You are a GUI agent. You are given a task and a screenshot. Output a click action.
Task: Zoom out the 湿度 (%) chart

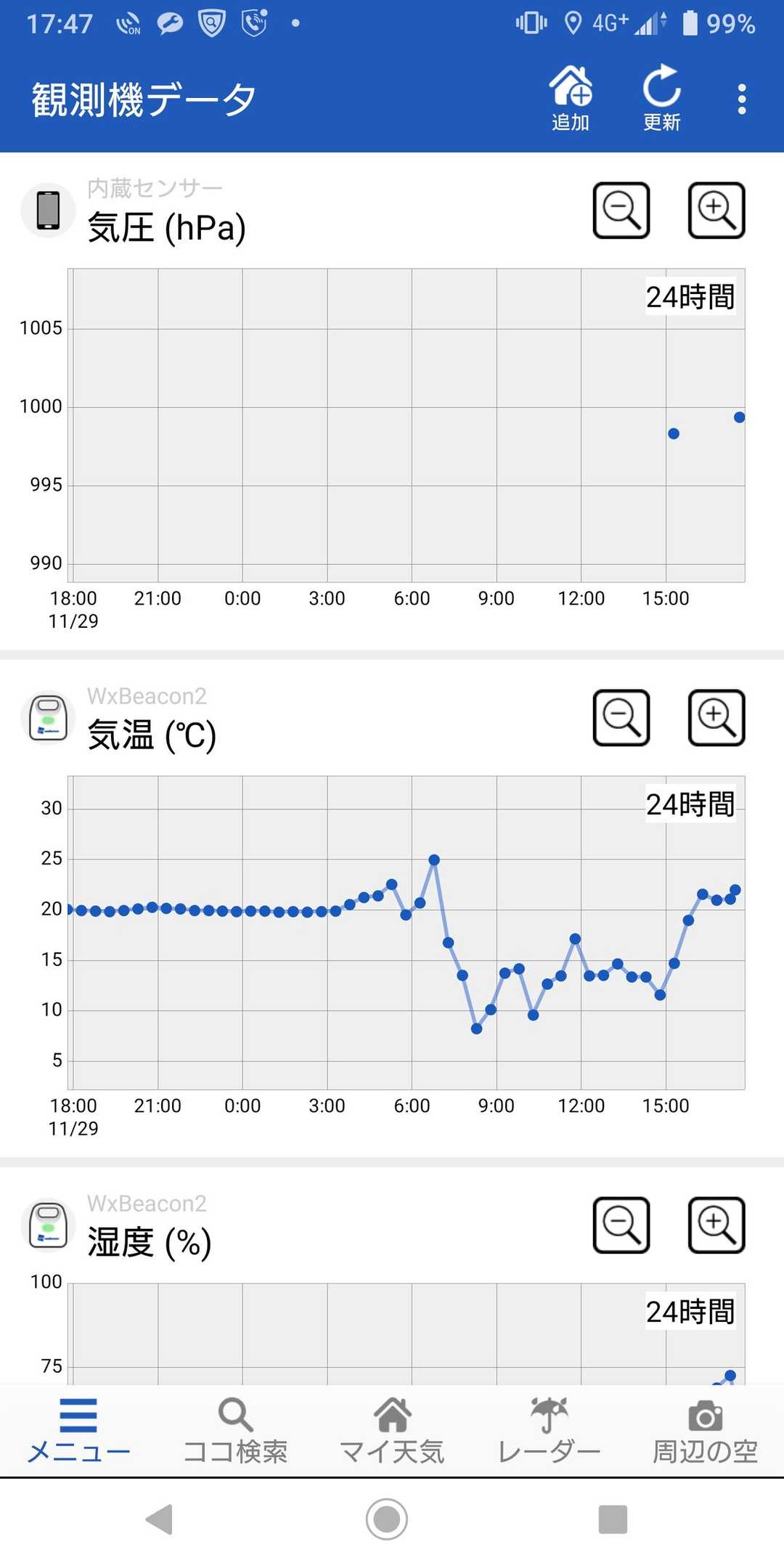pos(621,1225)
